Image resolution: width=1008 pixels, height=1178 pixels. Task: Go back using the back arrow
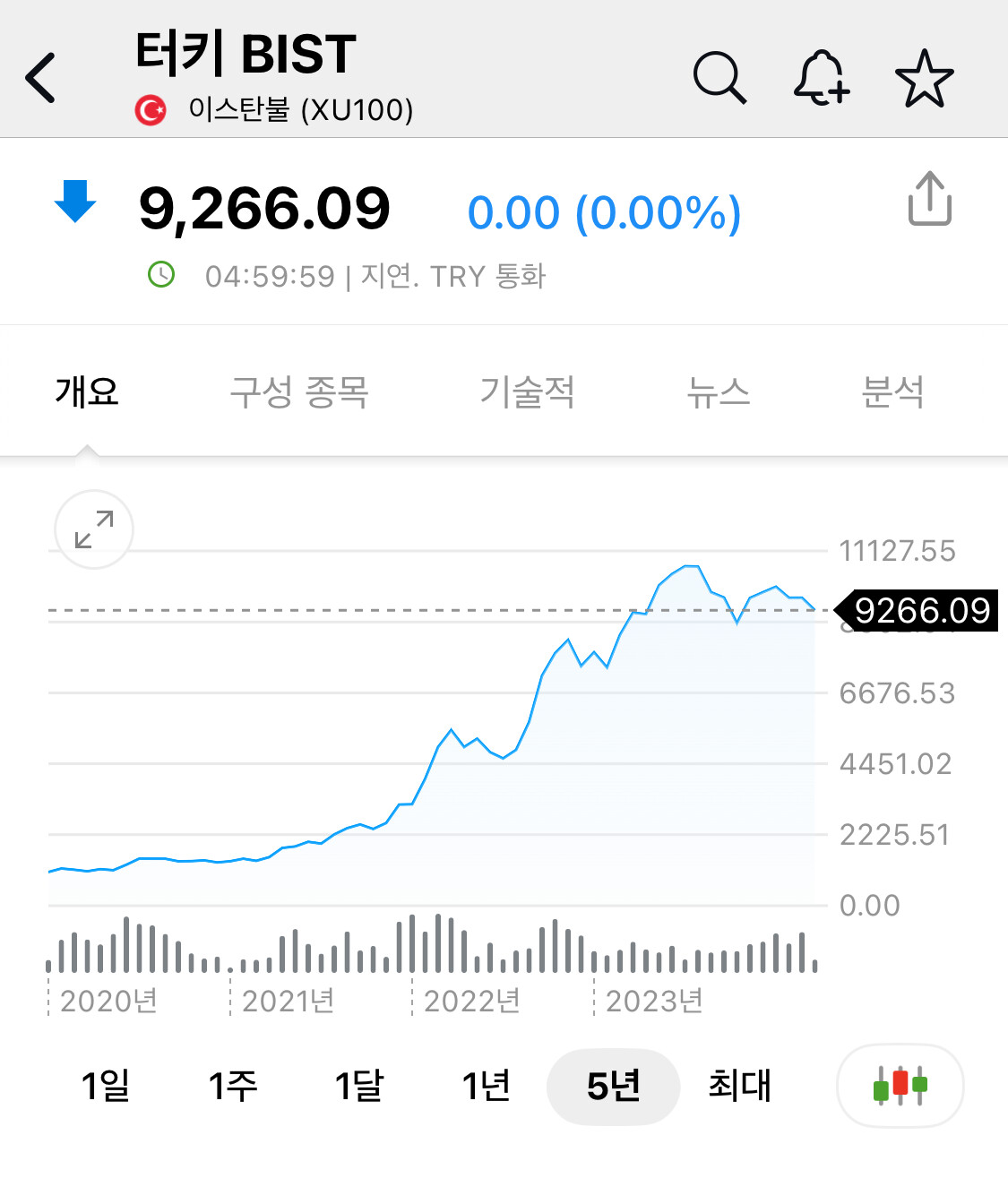pyautogui.click(x=41, y=77)
